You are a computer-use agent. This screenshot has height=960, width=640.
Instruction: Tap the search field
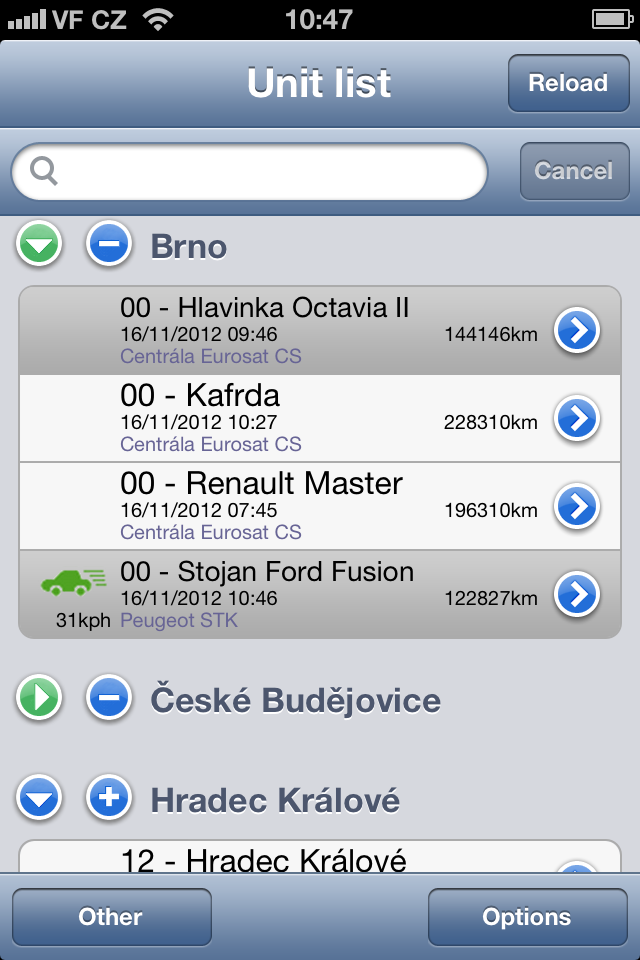[250, 172]
